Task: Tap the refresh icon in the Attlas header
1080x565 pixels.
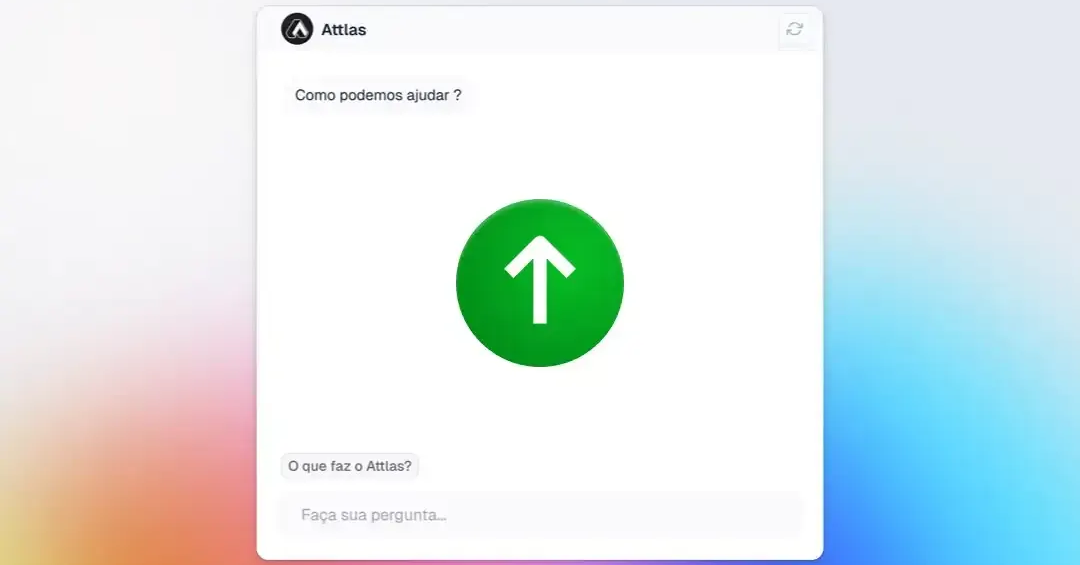Action: [794, 29]
